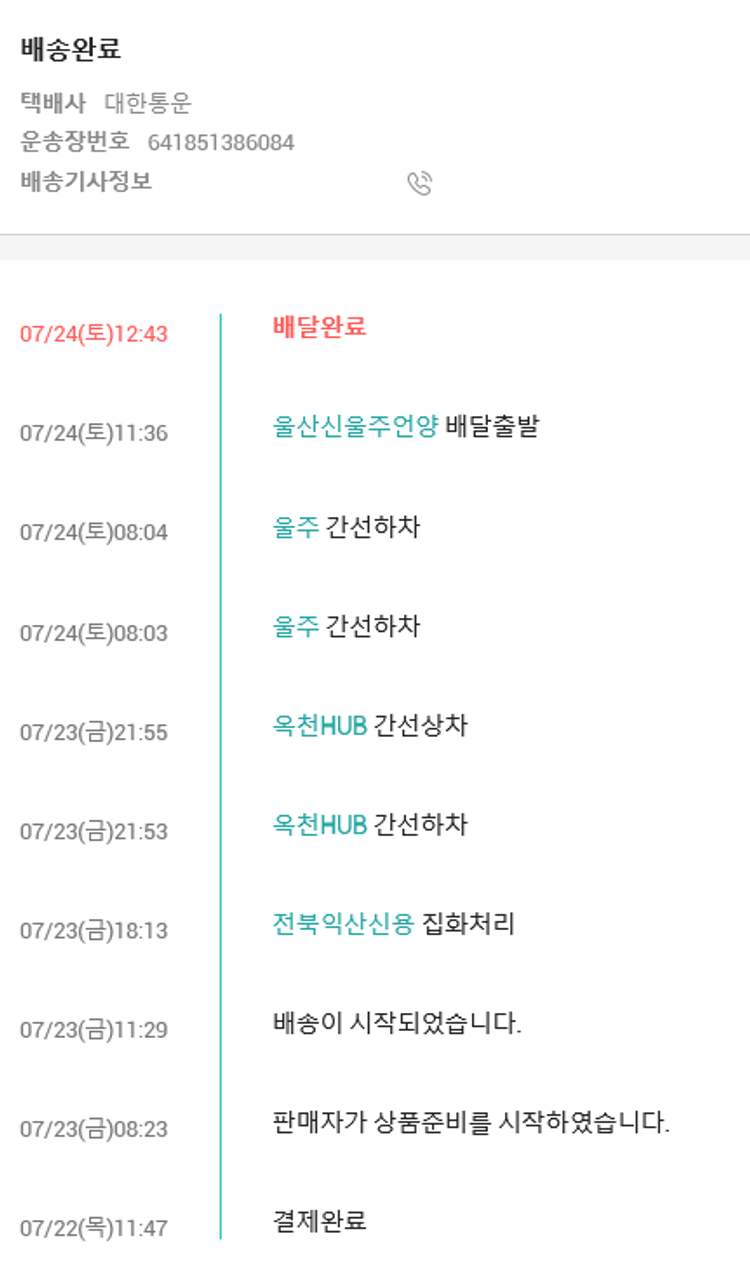The image size is (750, 1286).
Task: Call the delivery driver via phone icon
Action: (x=419, y=183)
